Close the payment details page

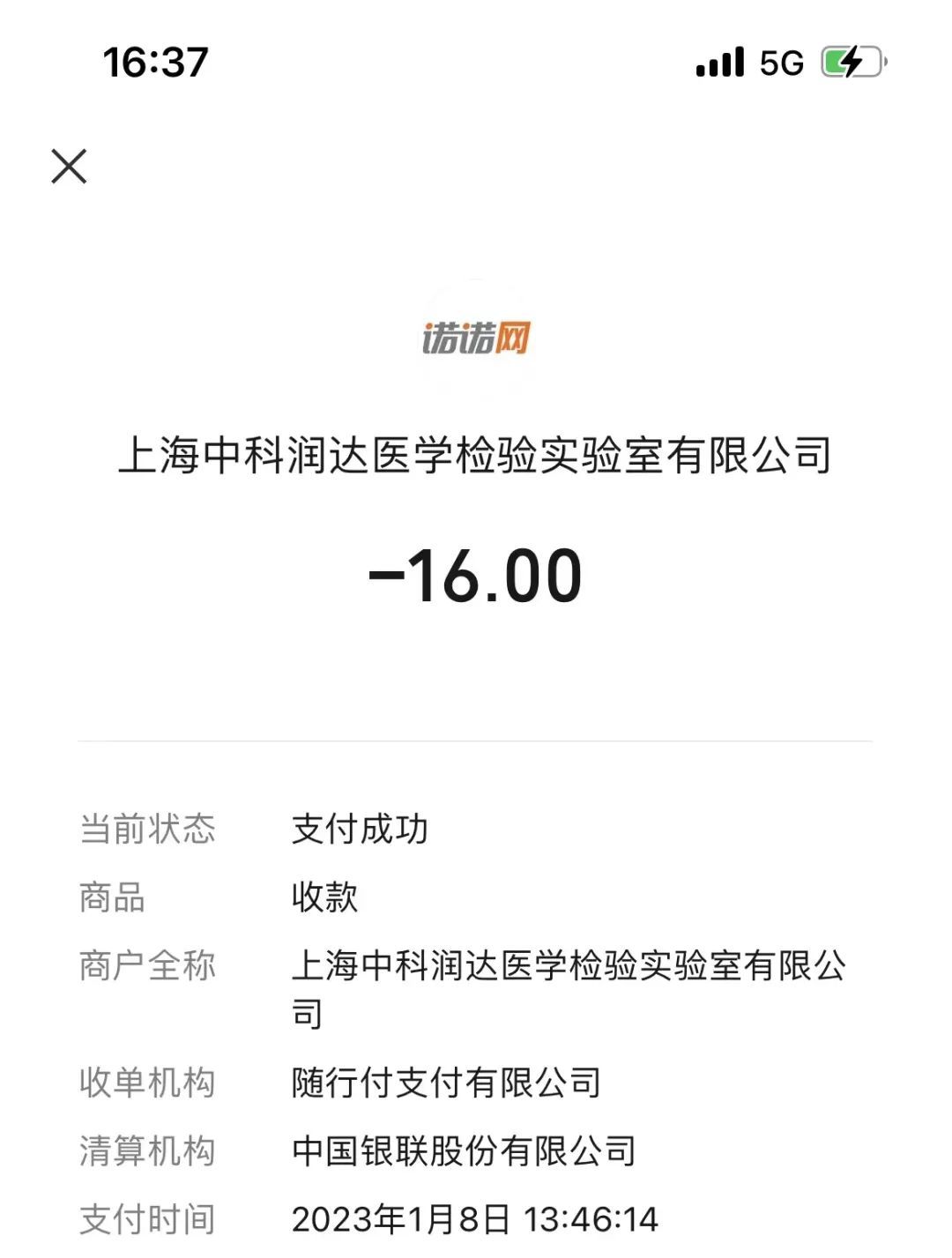(x=70, y=167)
